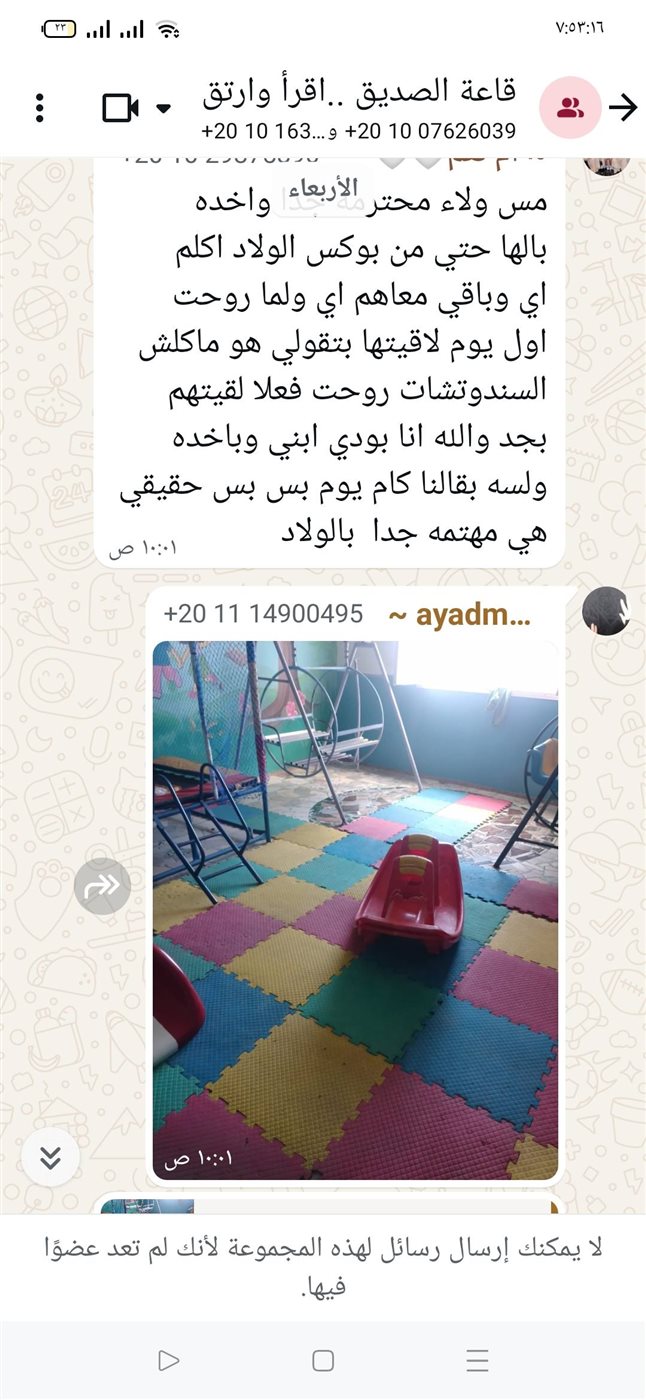646x1400 pixels.
Task: Tap the system home button
Action: tap(323, 1360)
